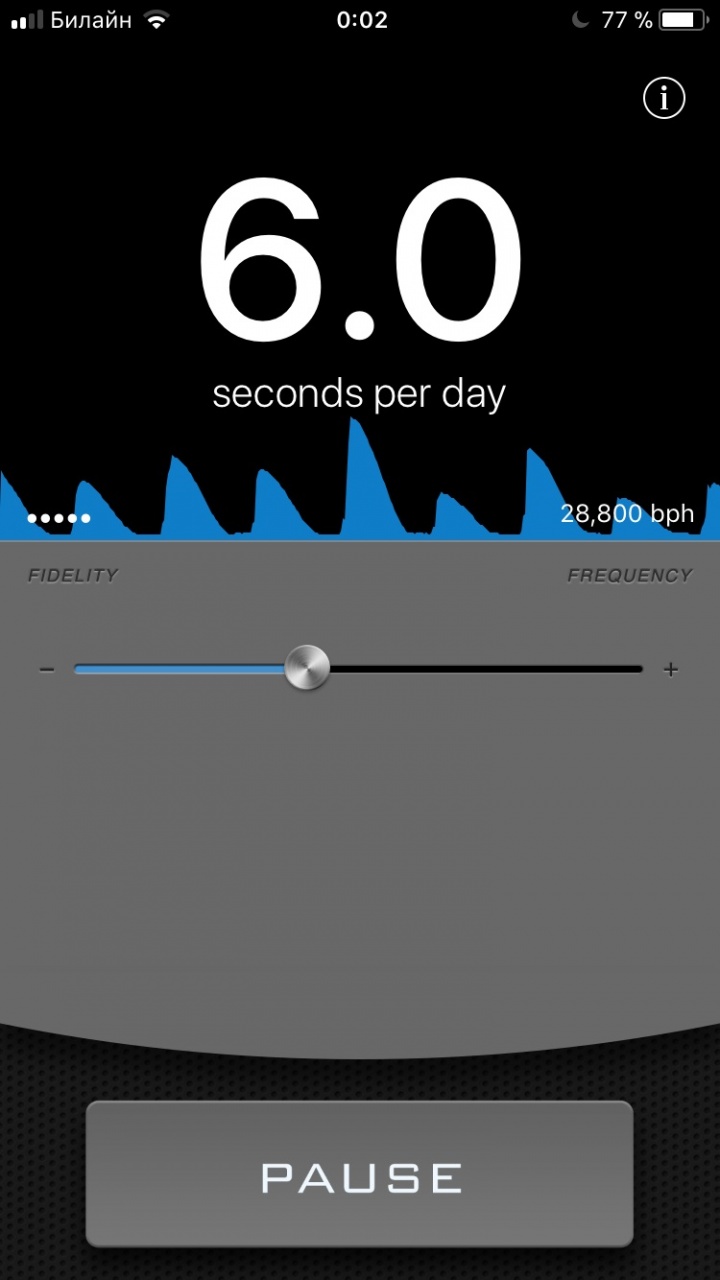This screenshot has height=1280, width=720.
Task: Pause the watch measurement
Action: (x=360, y=1174)
